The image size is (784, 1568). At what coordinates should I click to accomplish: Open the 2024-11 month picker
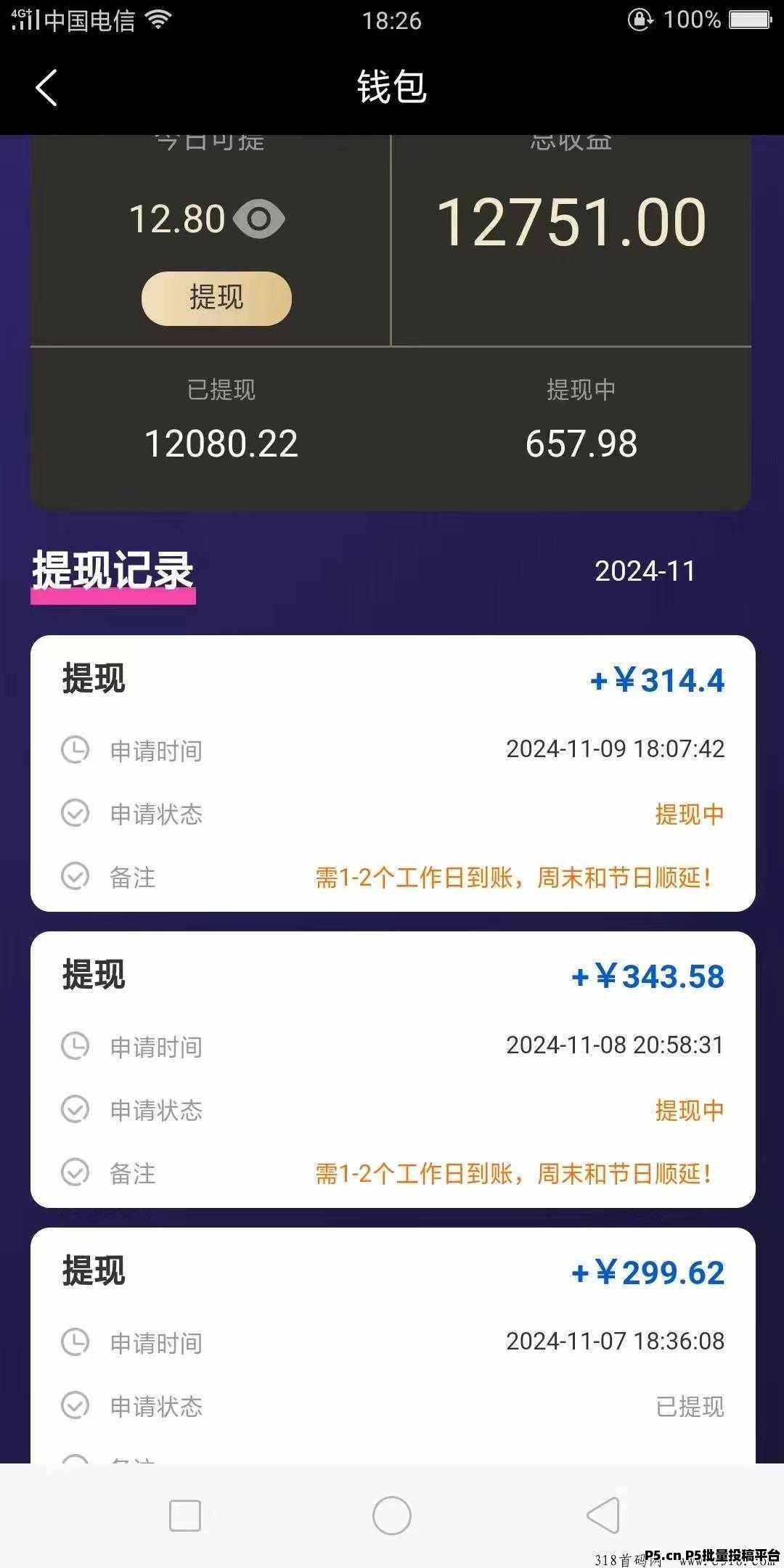pyautogui.click(x=645, y=571)
